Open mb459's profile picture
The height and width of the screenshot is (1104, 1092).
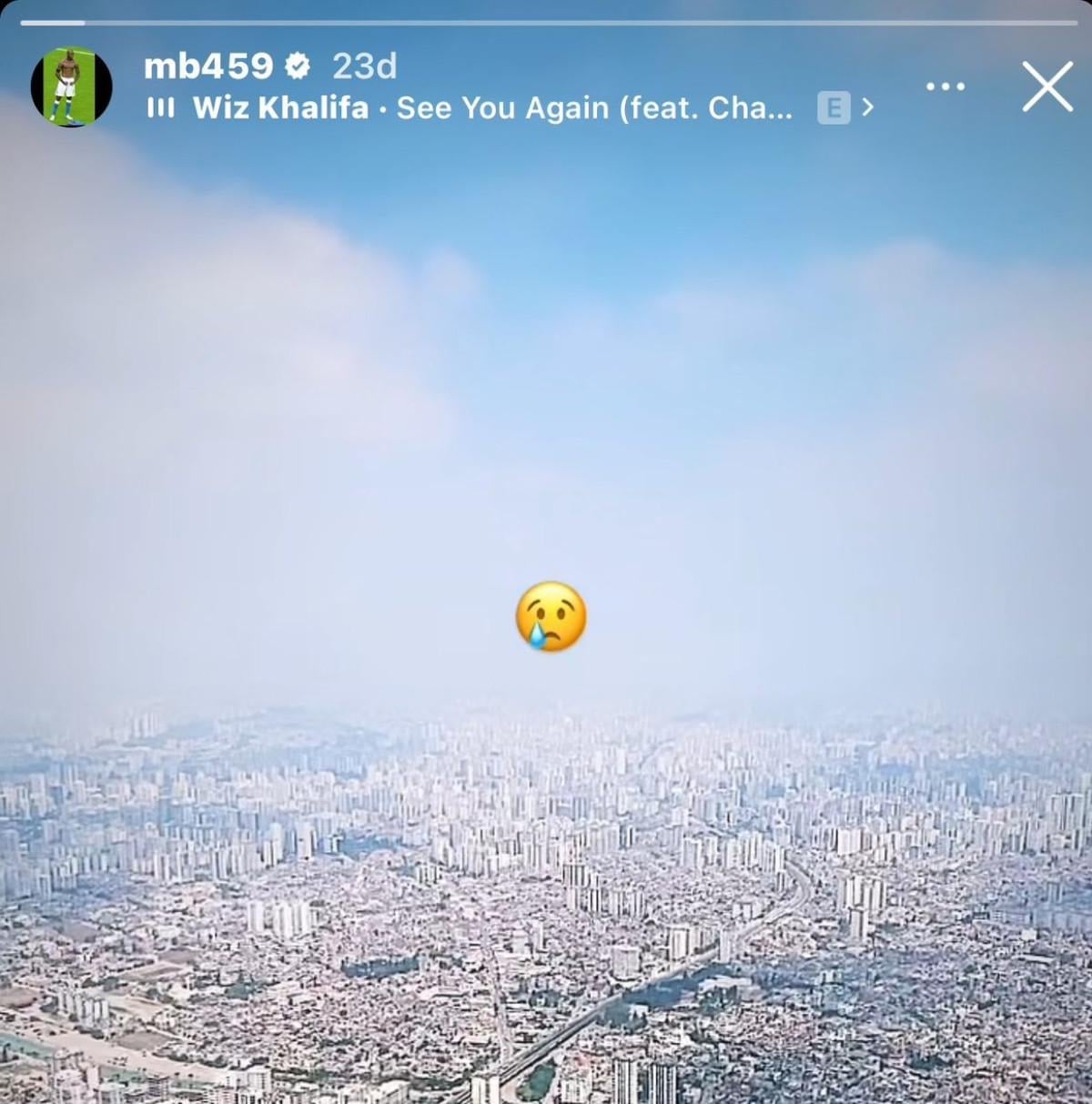point(71,87)
